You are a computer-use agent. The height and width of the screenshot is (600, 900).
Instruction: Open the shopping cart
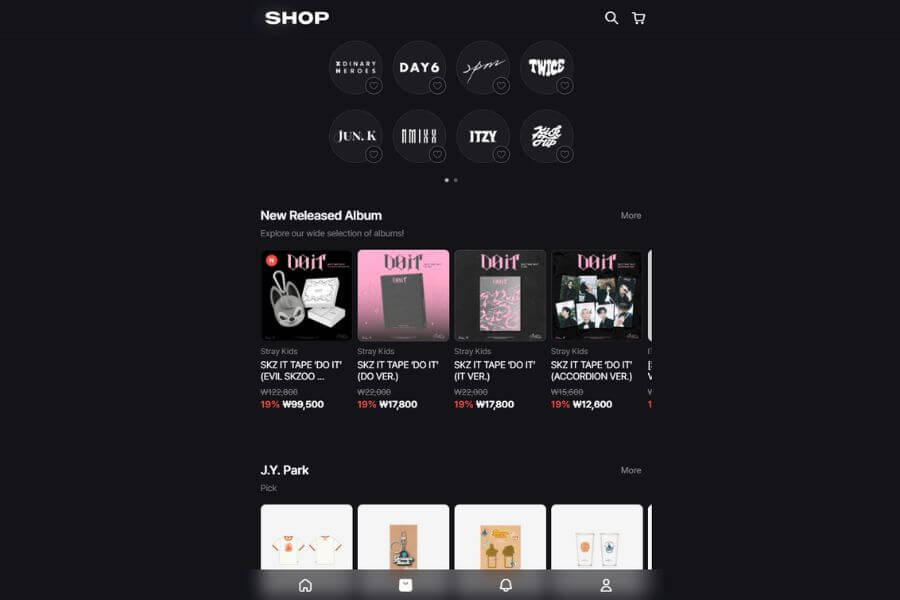pyautogui.click(x=638, y=18)
